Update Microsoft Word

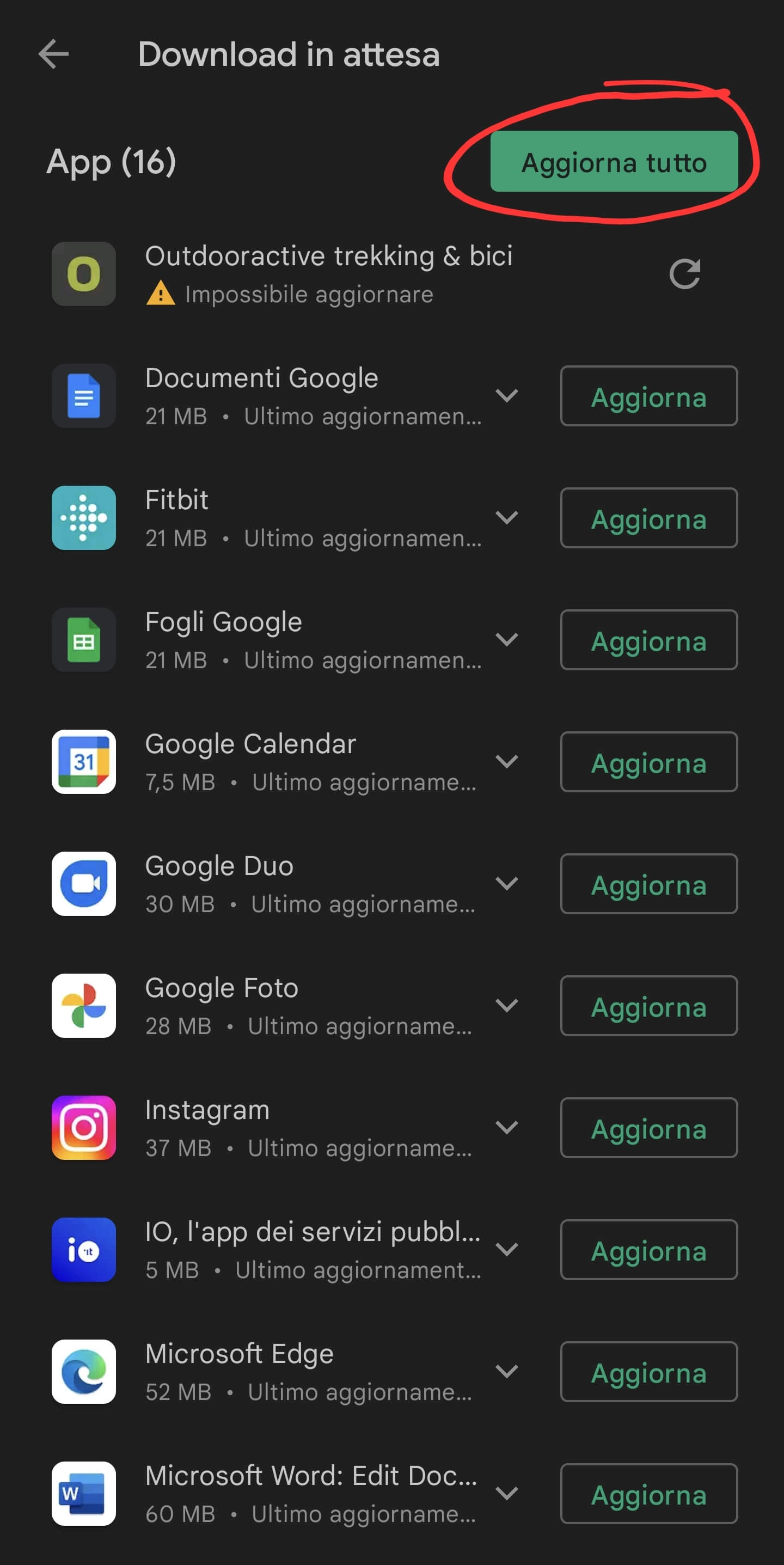(x=648, y=1495)
